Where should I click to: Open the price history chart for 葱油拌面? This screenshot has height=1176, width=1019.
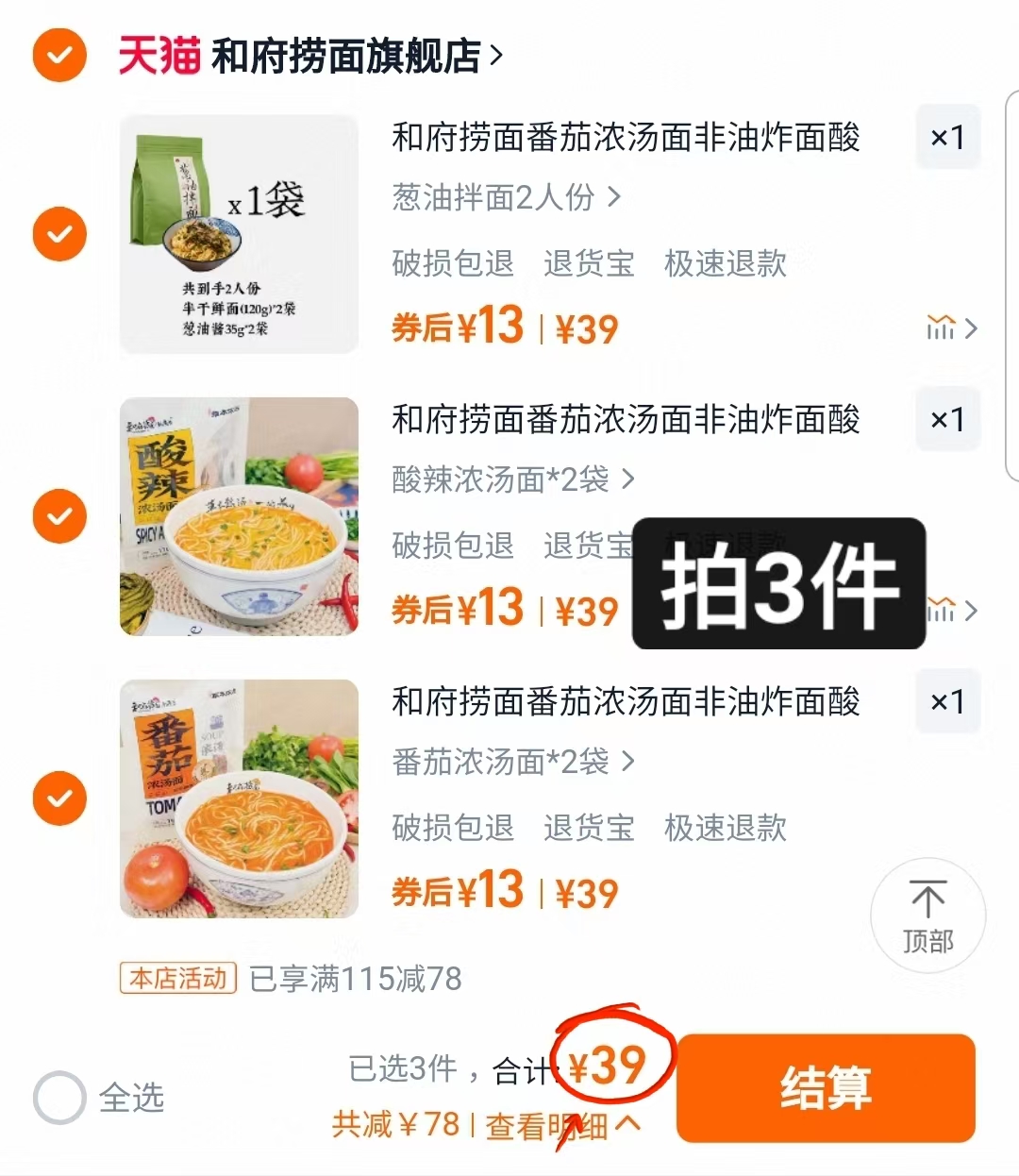940,328
